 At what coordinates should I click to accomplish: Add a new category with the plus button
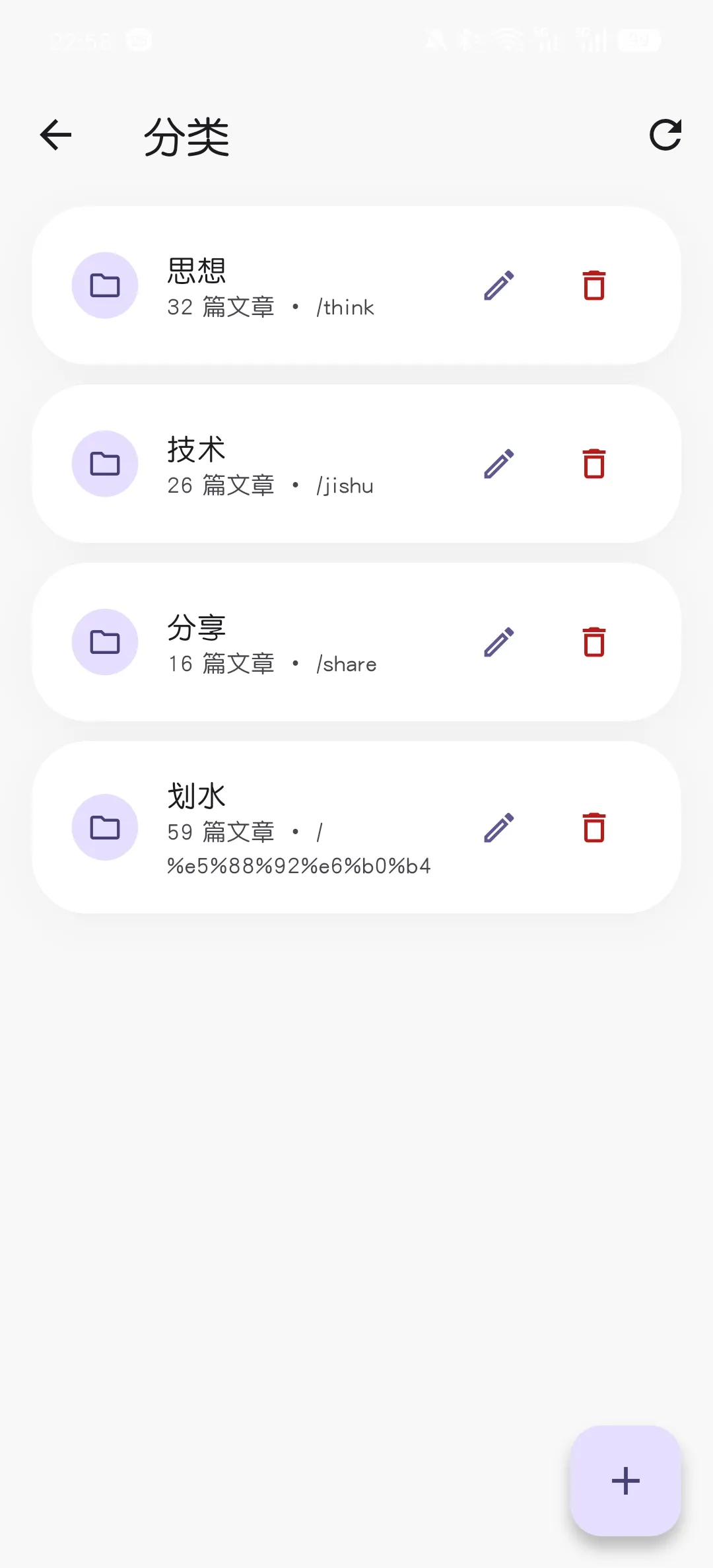(624, 1479)
